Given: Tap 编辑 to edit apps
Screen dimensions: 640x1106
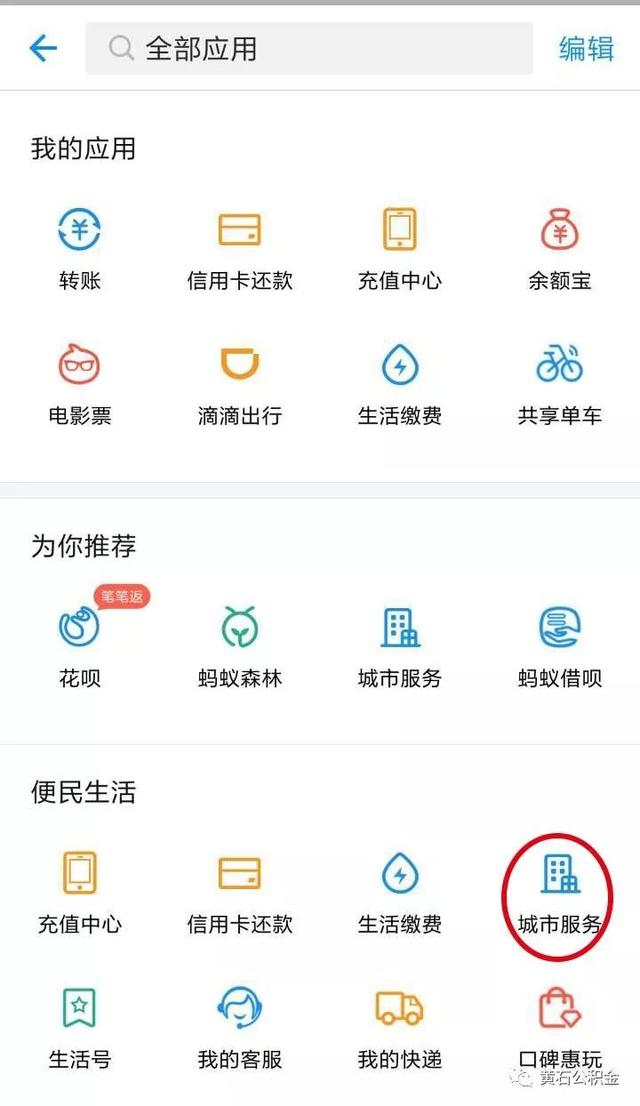Looking at the screenshot, I should click(x=586, y=49).
